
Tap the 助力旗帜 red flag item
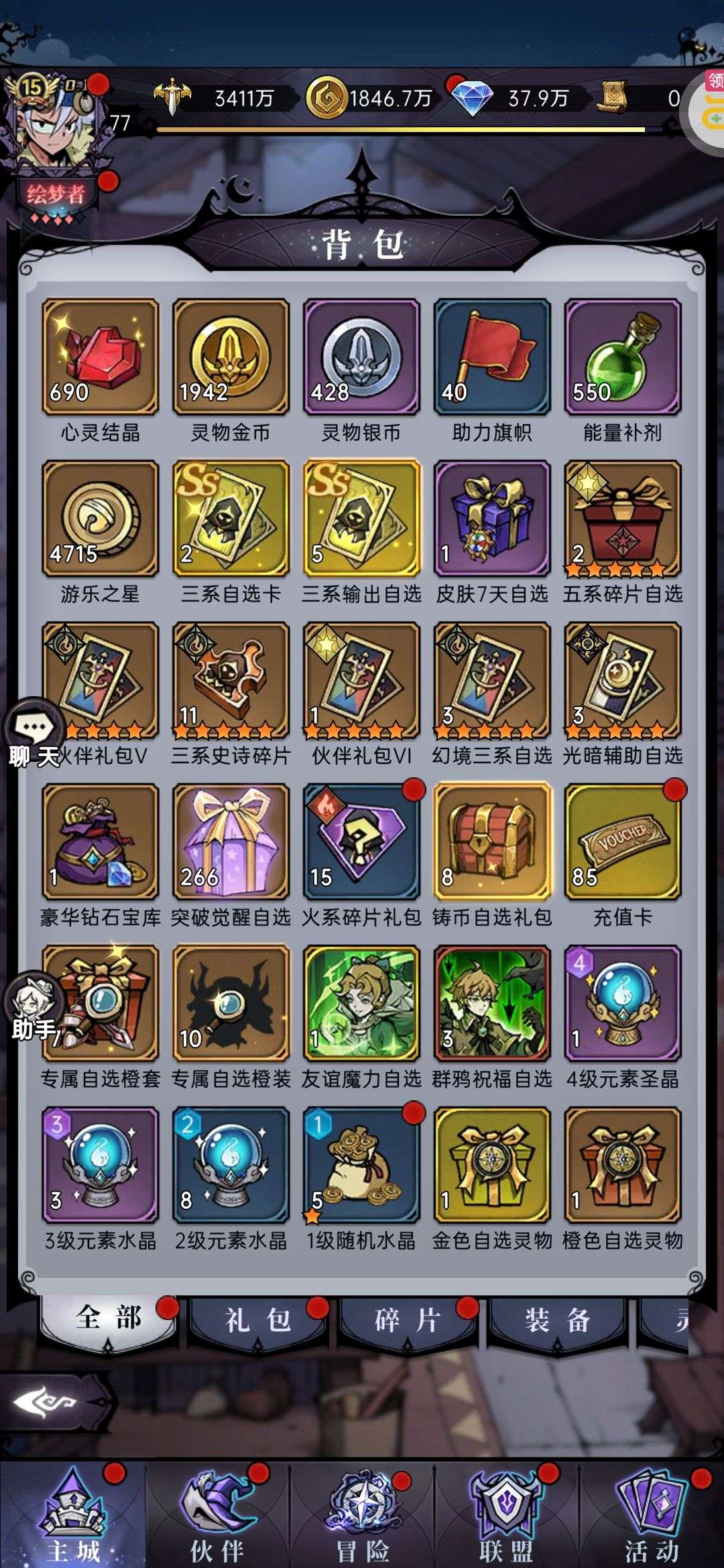[x=492, y=356]
